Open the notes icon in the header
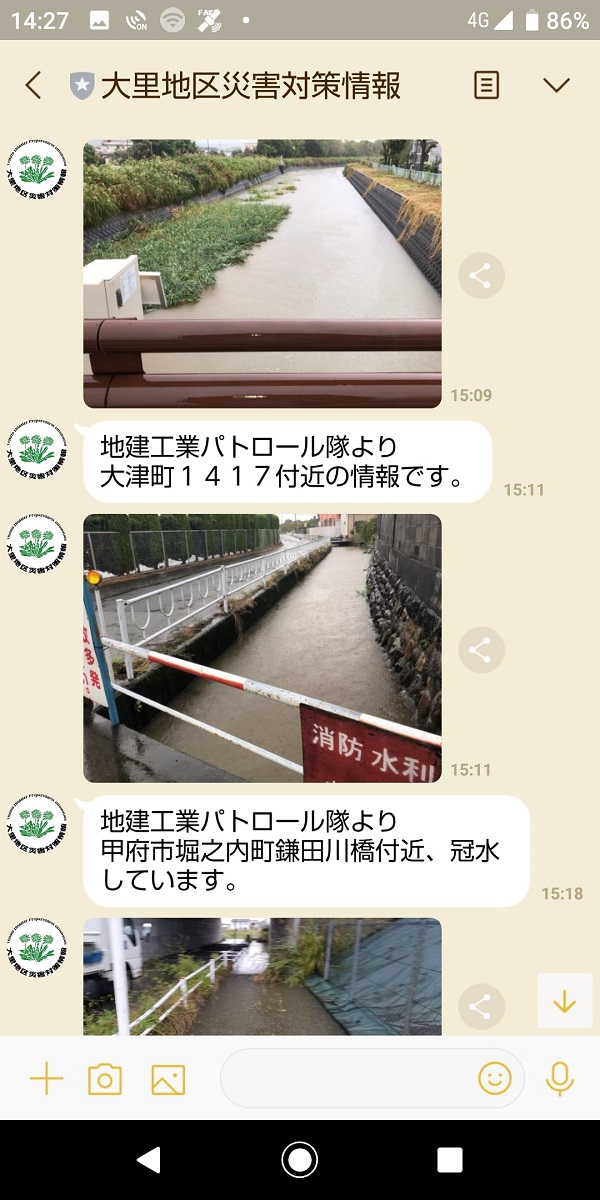Screen dimensions: 600x1200 pos(486,85)
